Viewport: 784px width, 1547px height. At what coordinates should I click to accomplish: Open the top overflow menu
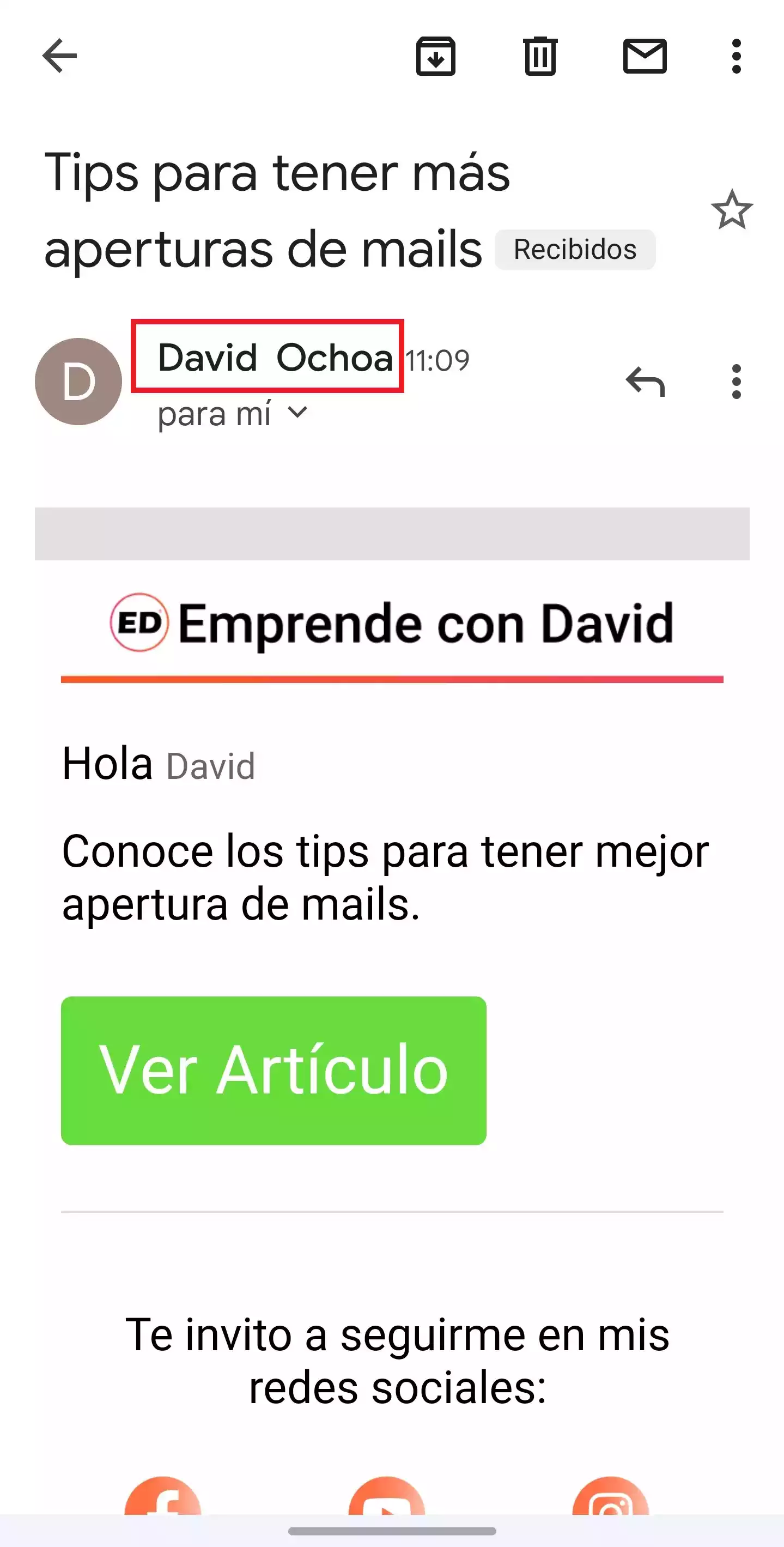click(x=737, y=57)
